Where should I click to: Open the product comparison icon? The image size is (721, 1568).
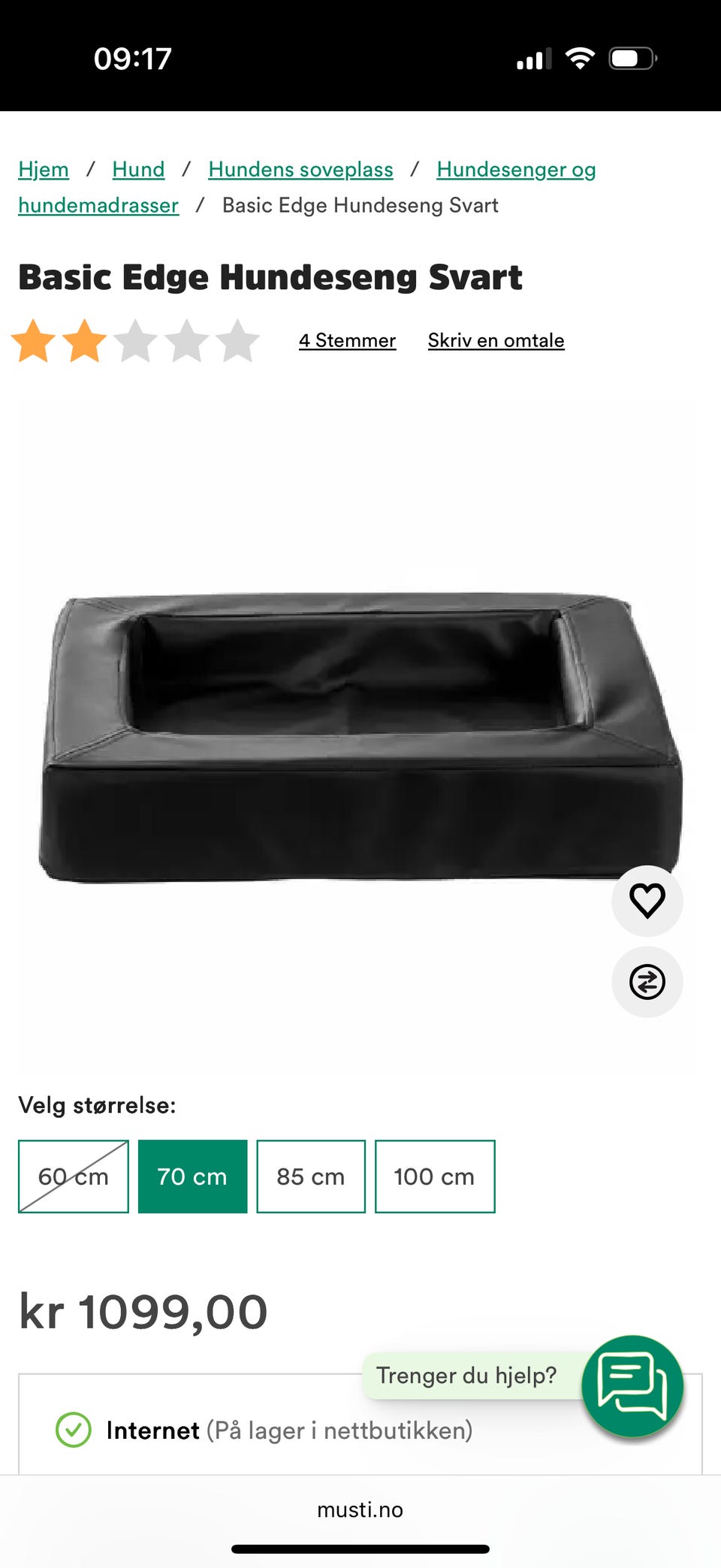pyautogui.click(x=647, y=982)
